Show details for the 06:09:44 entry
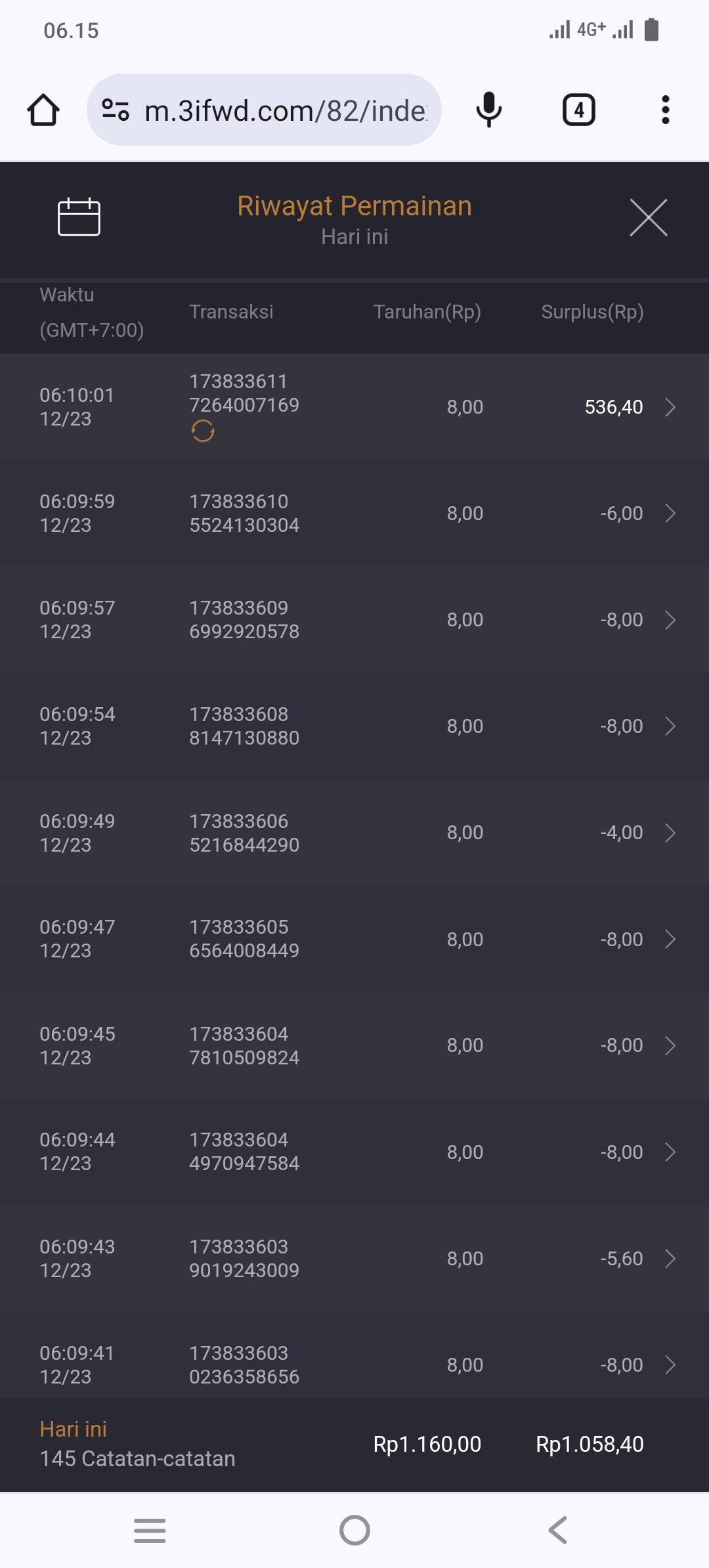This screenshot has width=709, height=1568. 670,1152
